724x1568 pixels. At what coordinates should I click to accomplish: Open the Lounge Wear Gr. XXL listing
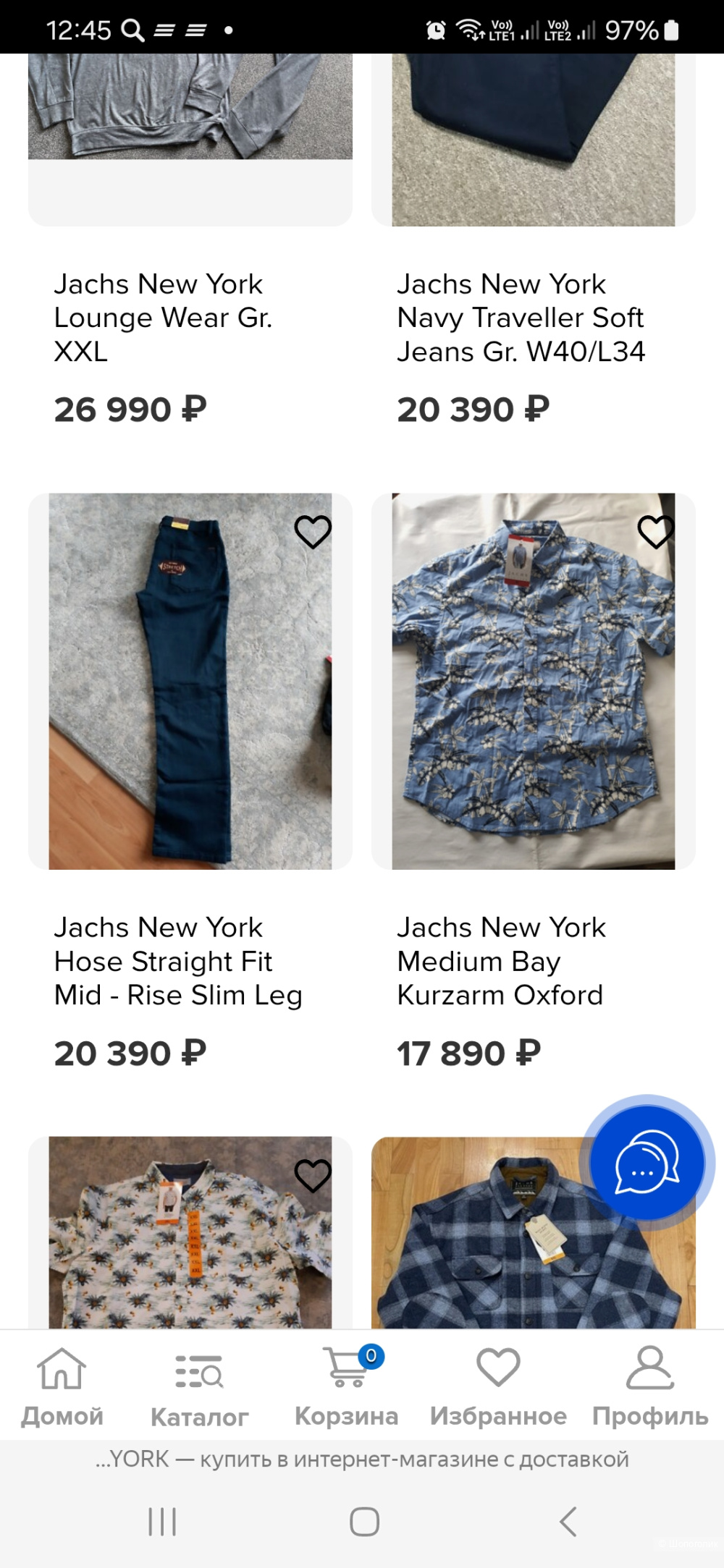pos(165,317)
